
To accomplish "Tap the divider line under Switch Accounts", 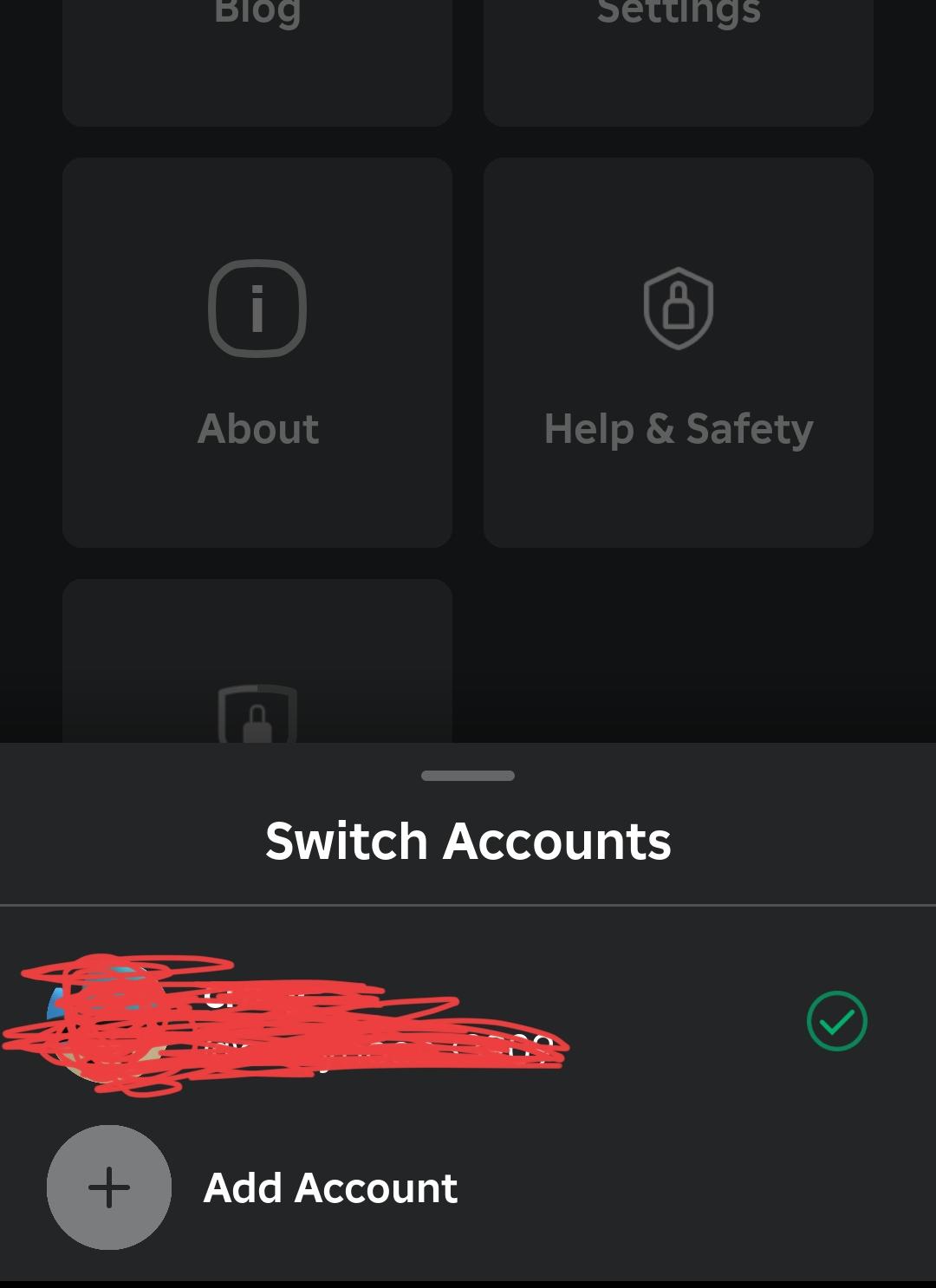I will [468, 903].
